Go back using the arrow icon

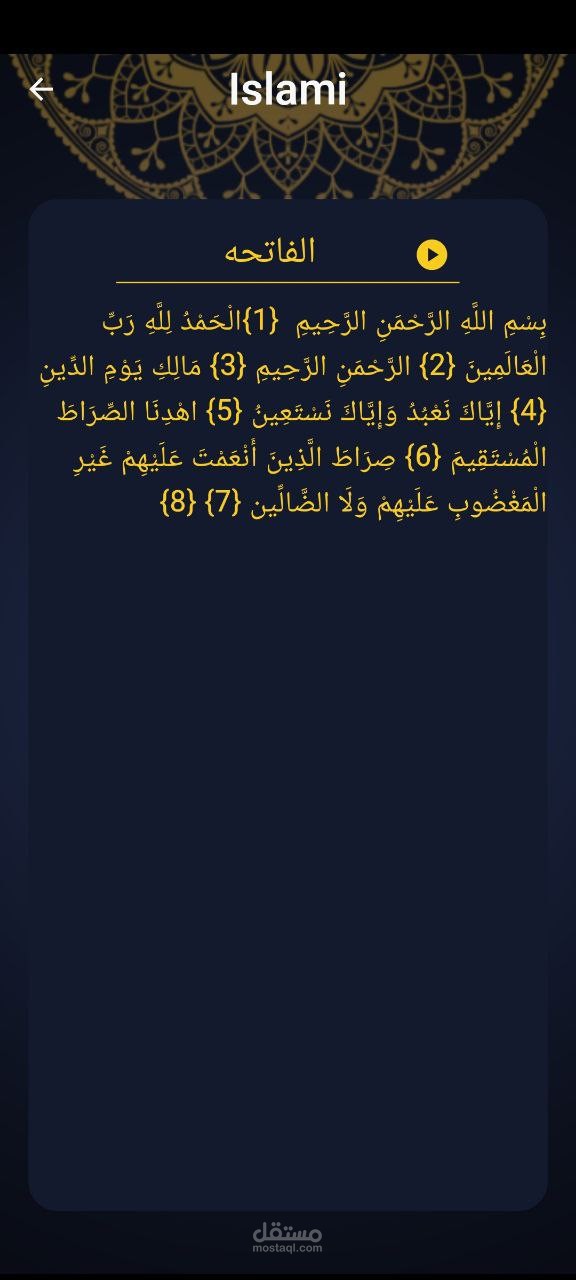[x=41, y=90]
